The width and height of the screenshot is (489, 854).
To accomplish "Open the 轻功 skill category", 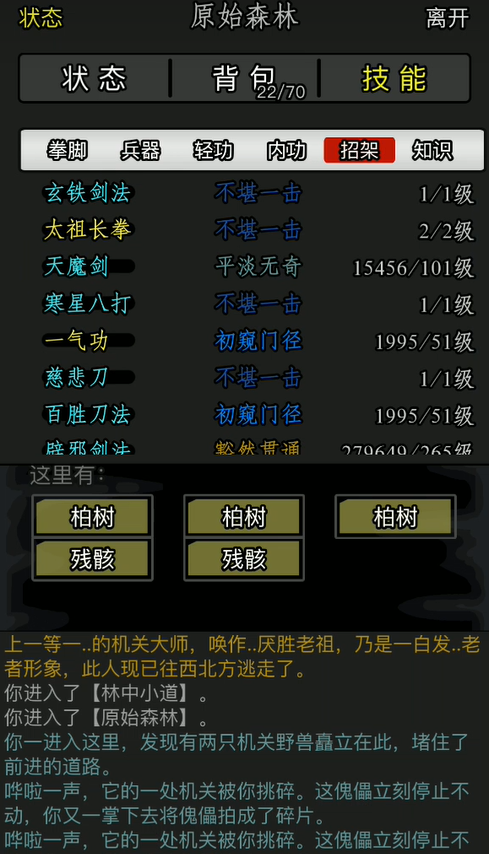I will [213, 150].
